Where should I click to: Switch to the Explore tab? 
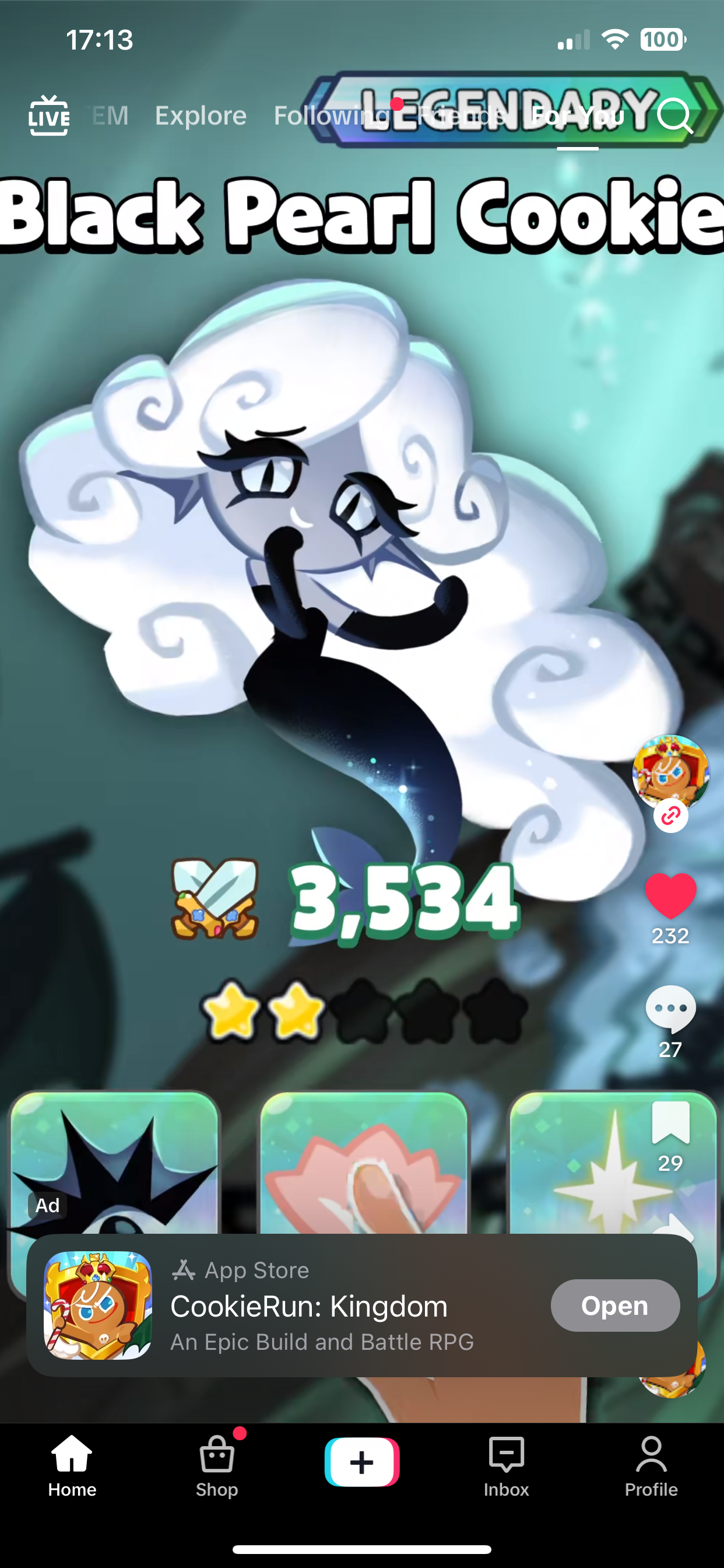[x=201, y=116]
